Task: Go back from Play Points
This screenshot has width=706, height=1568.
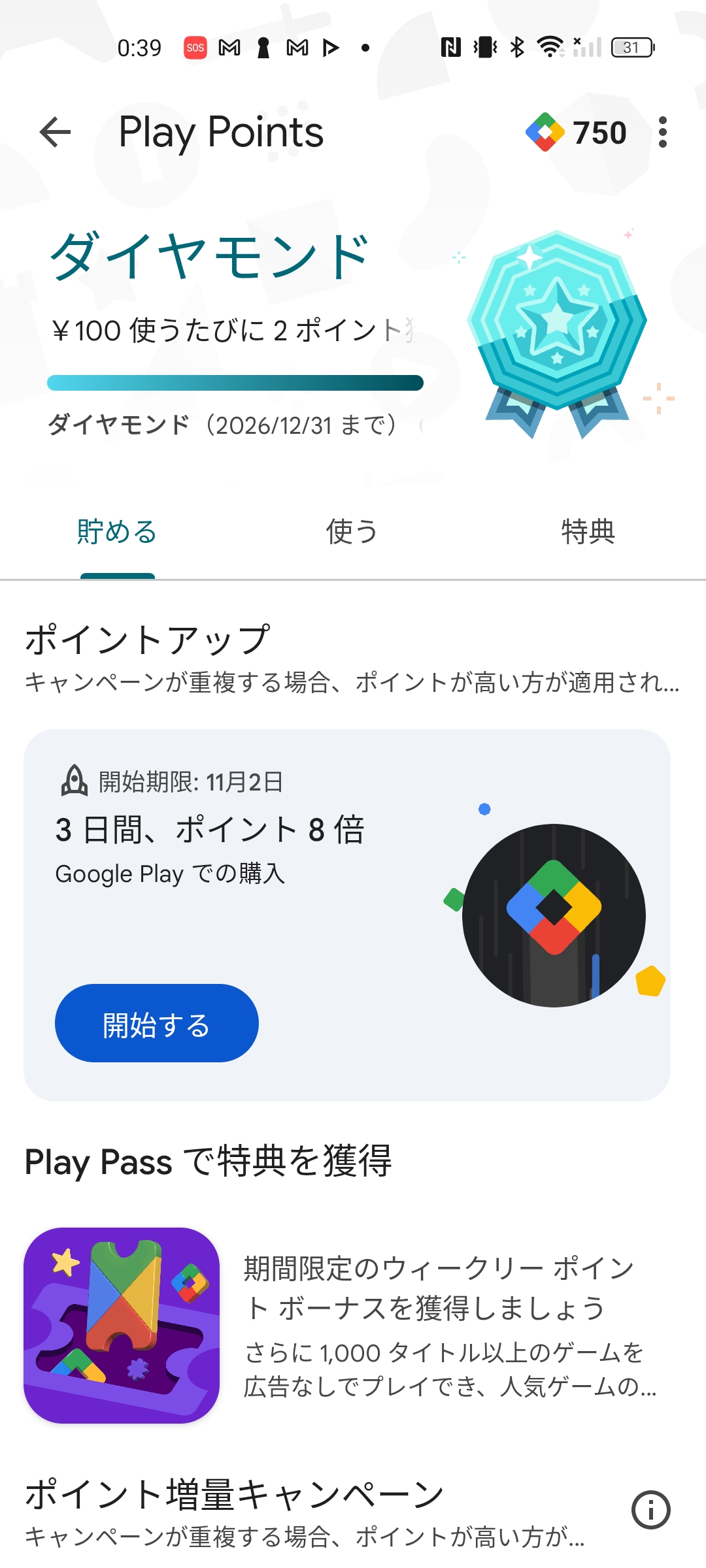Action: pyautogui.click(x=56, y=133)
